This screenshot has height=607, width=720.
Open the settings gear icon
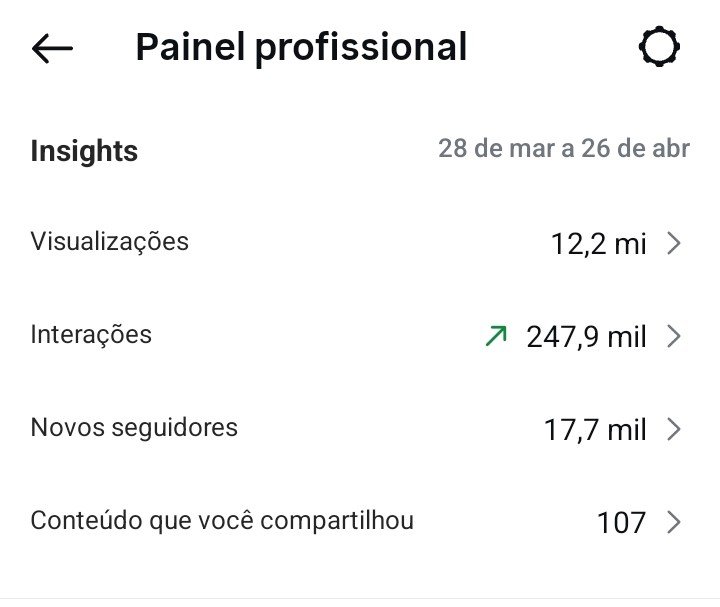click(x=659, y=47)
